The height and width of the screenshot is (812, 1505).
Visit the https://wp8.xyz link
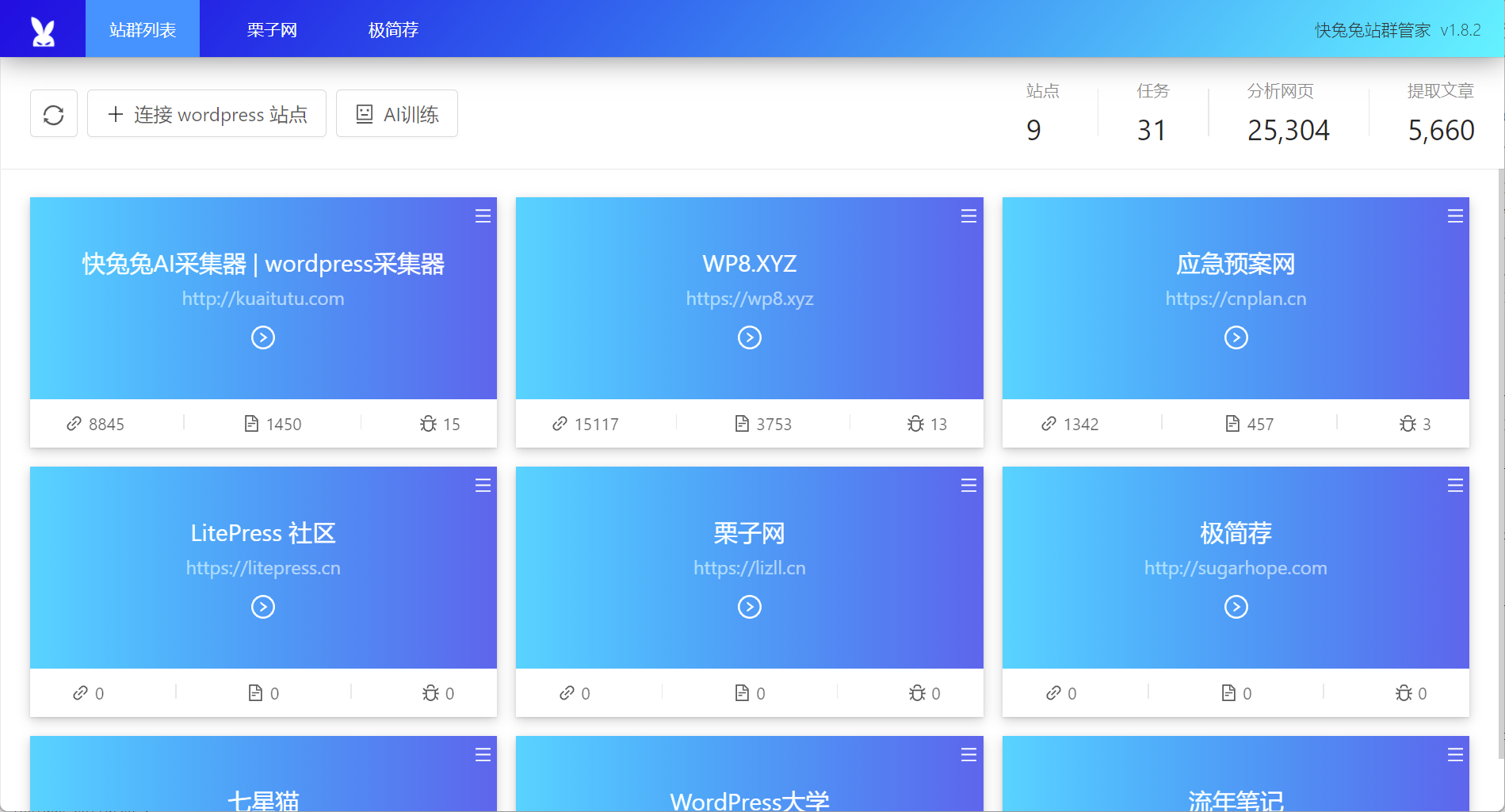click(x=750, y=299)
